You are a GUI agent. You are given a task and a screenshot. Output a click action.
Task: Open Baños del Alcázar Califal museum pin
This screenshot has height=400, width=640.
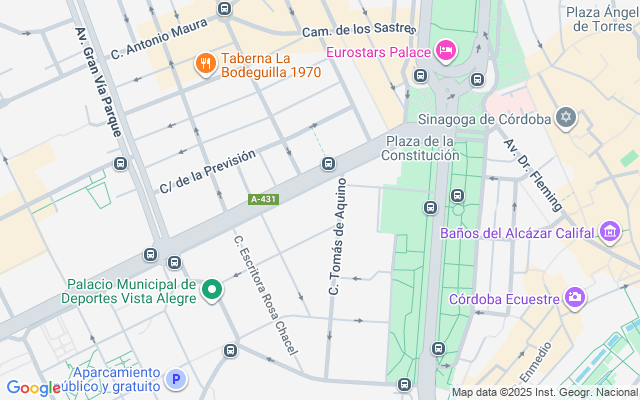[610, 232]
